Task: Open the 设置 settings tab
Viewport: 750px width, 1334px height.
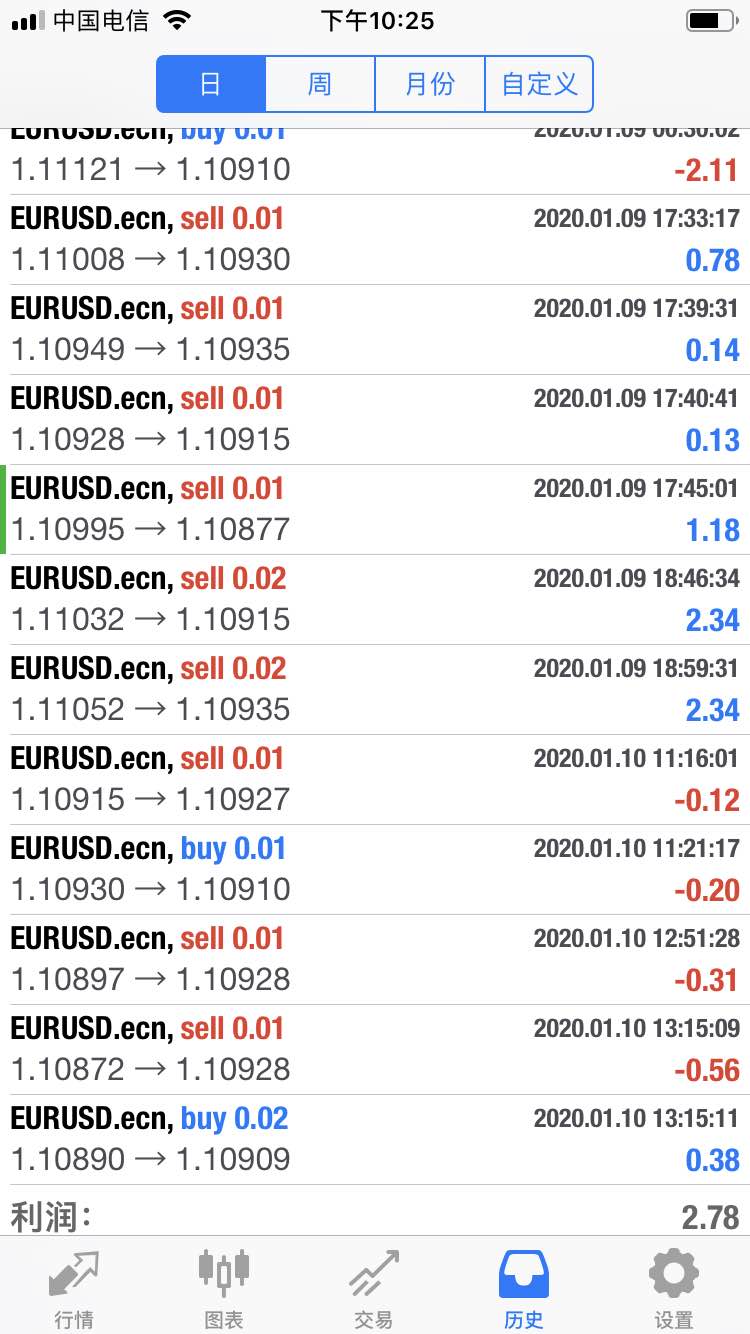Action: [x=674, y=1288]
